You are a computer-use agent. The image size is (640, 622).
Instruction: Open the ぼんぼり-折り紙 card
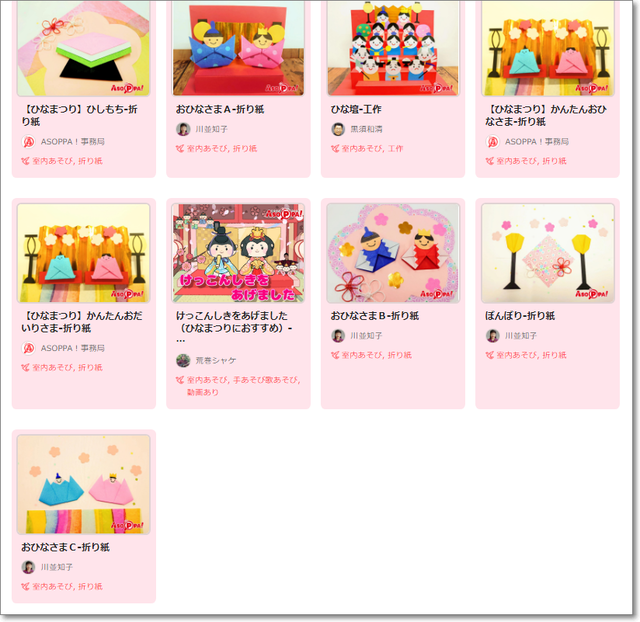click(x=547, y=253)
